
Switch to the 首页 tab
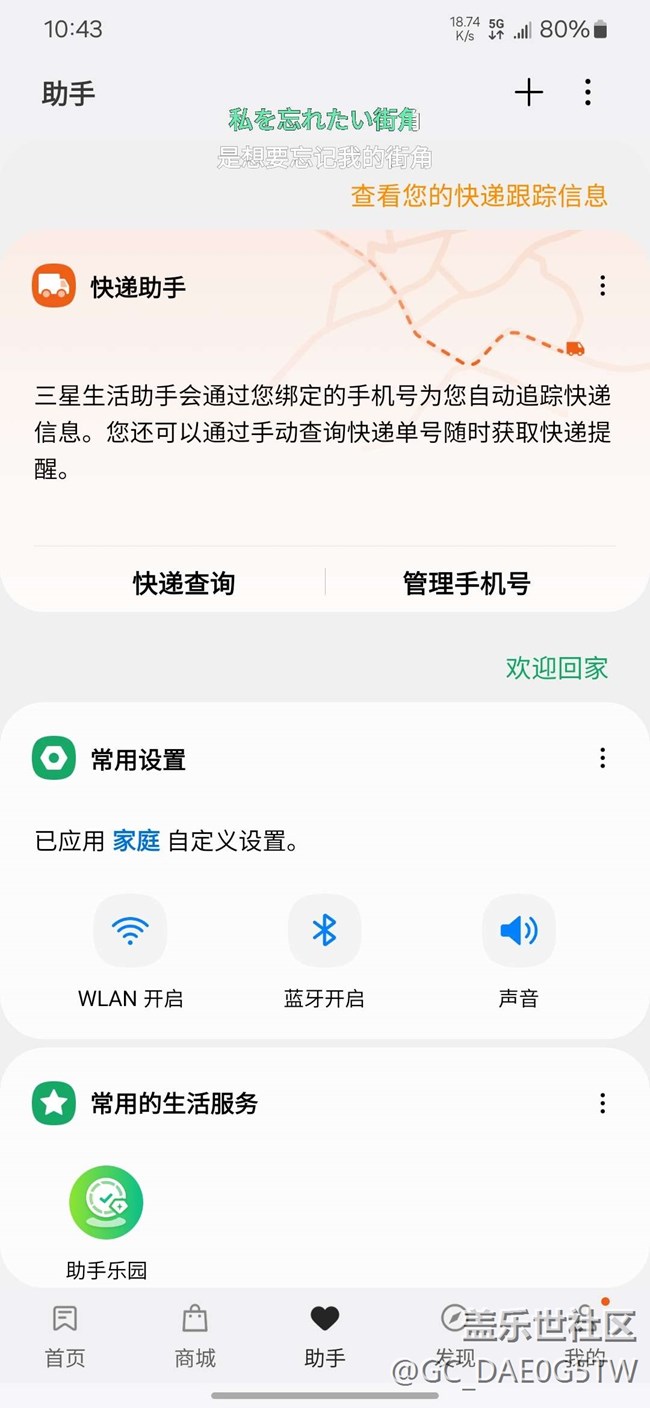click(x=65, y=1337)
